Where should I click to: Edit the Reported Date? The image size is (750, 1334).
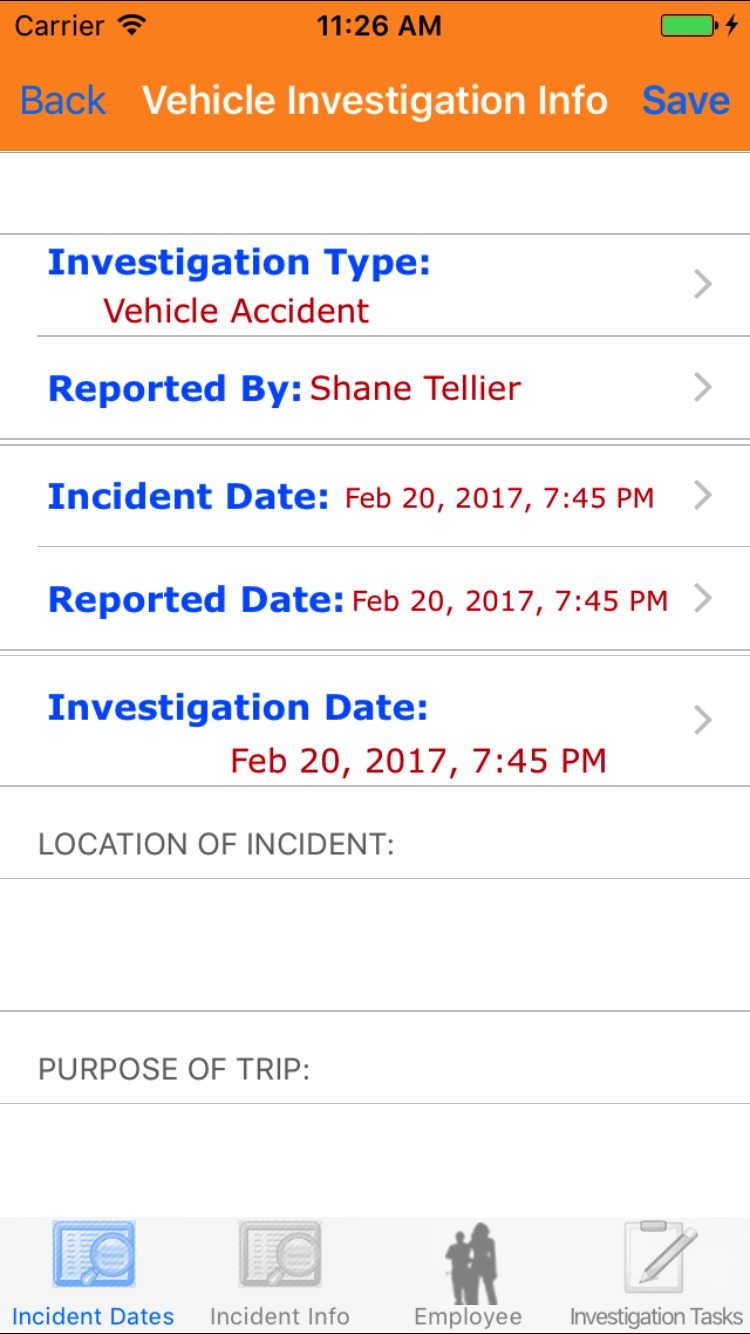[x=375, y=600]
